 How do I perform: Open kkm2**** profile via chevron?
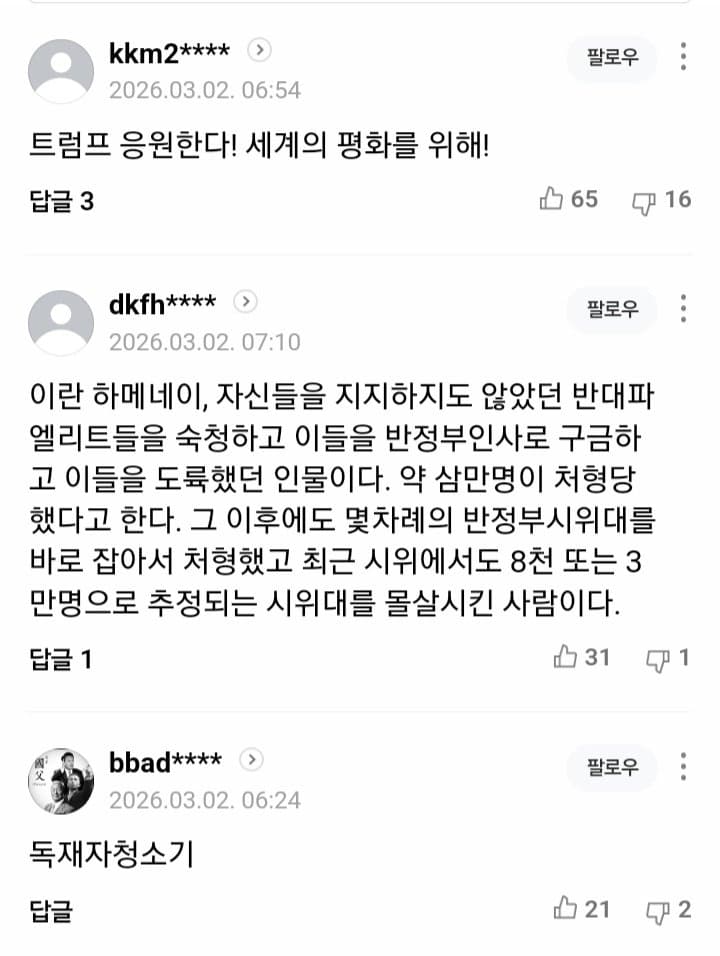[x=259, y=49]
